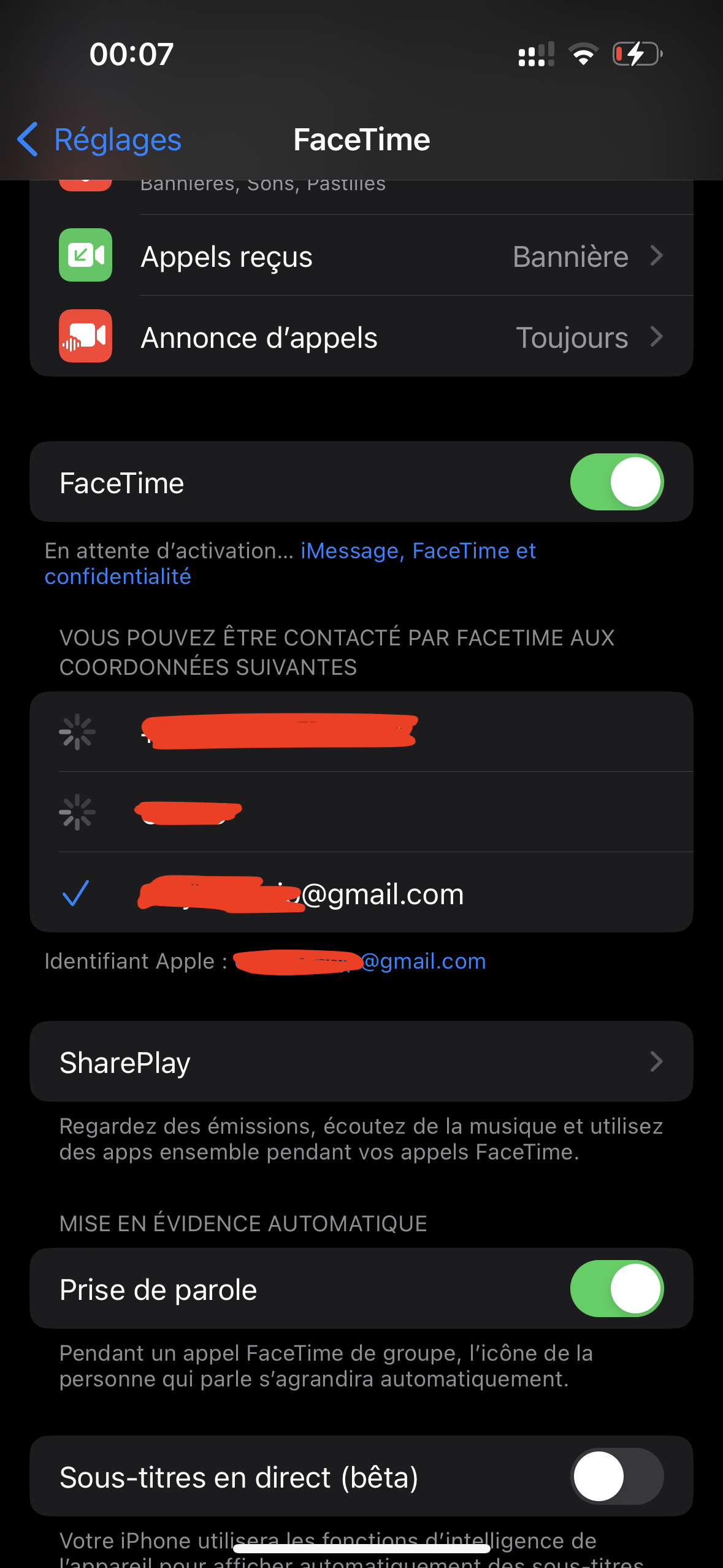723x1568 pixels.
Task: Open Annonce d'appels settings
Action: (361, 337)
